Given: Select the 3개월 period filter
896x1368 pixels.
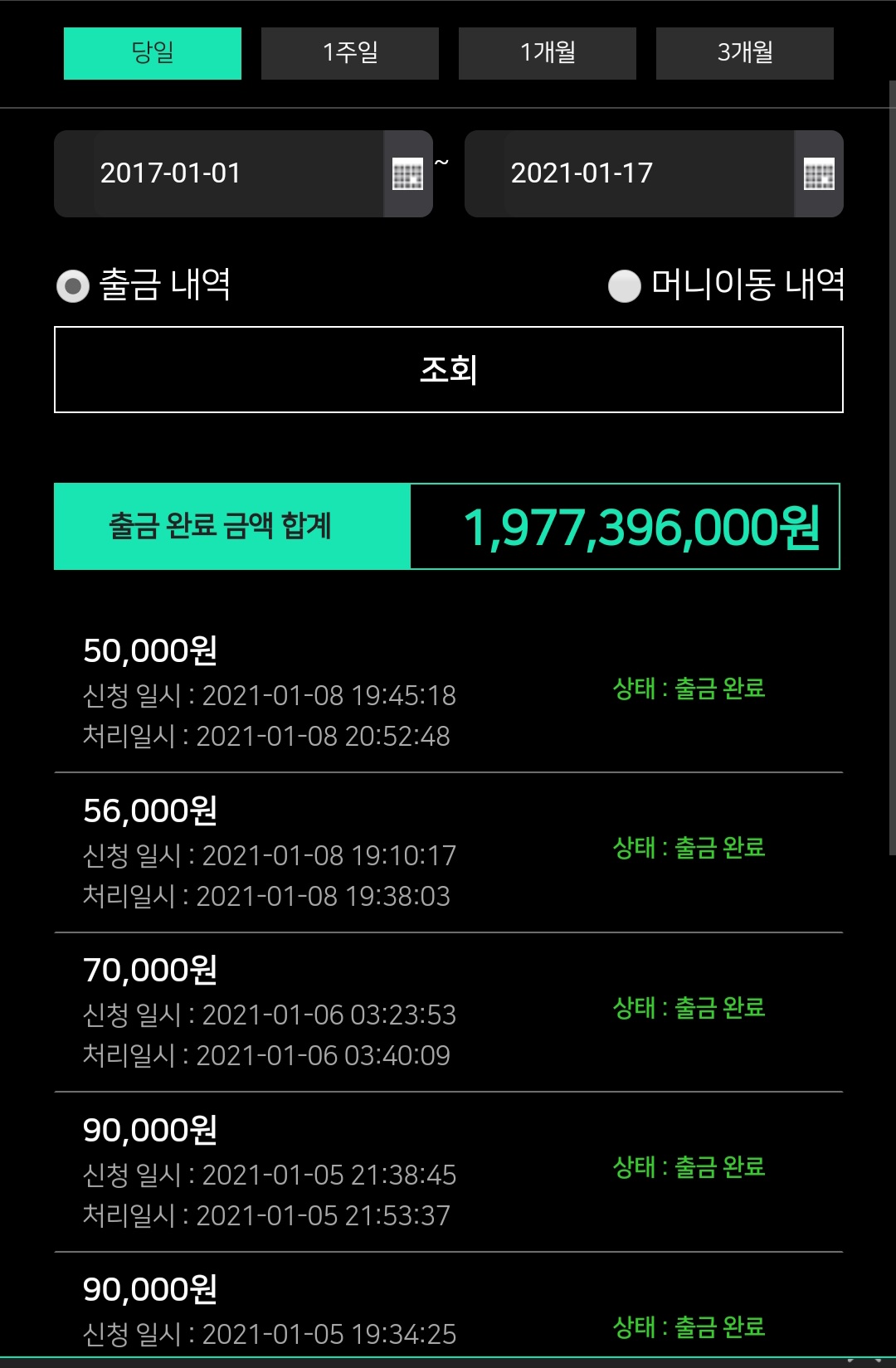Looking at the screenshot, I should click(x=744, y=53).
